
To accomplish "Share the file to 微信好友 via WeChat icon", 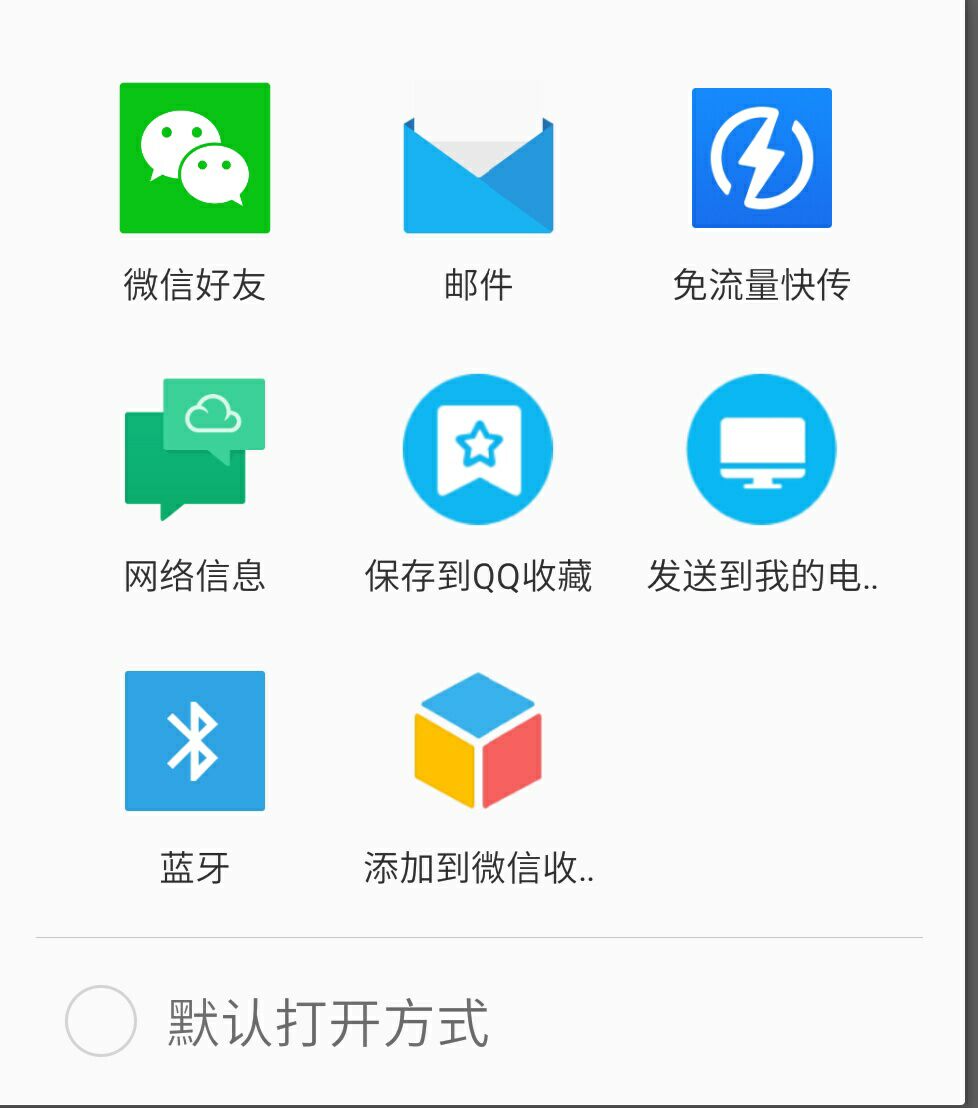I will pyautogui.click(x=195, y=158).
